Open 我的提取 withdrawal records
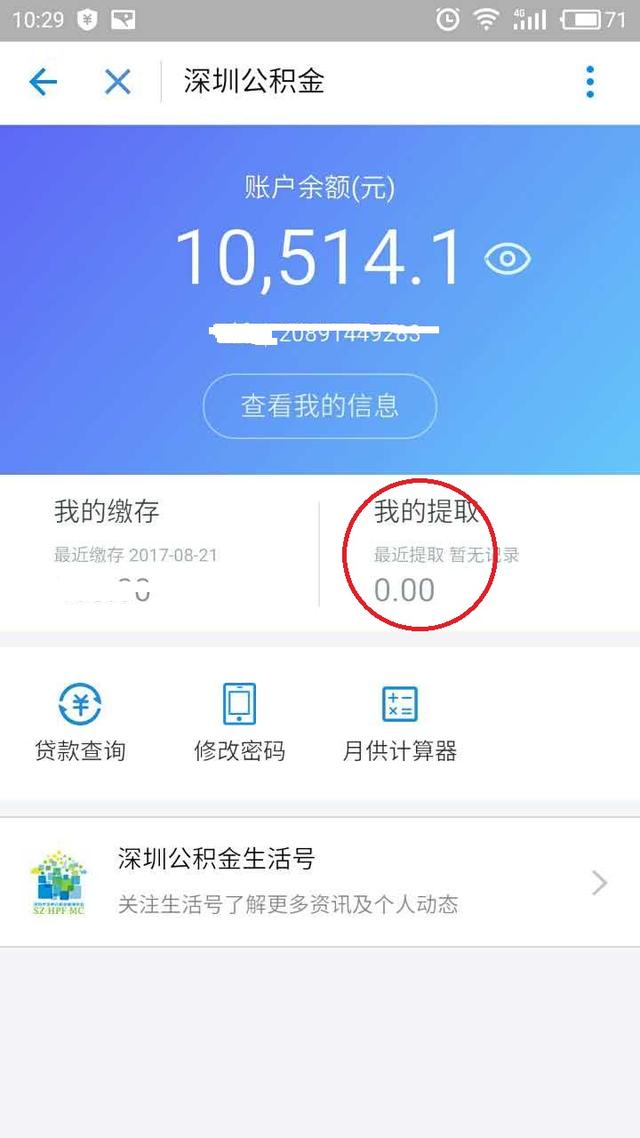The width and height of the screenshot is (640, 1138). point(480,553)
